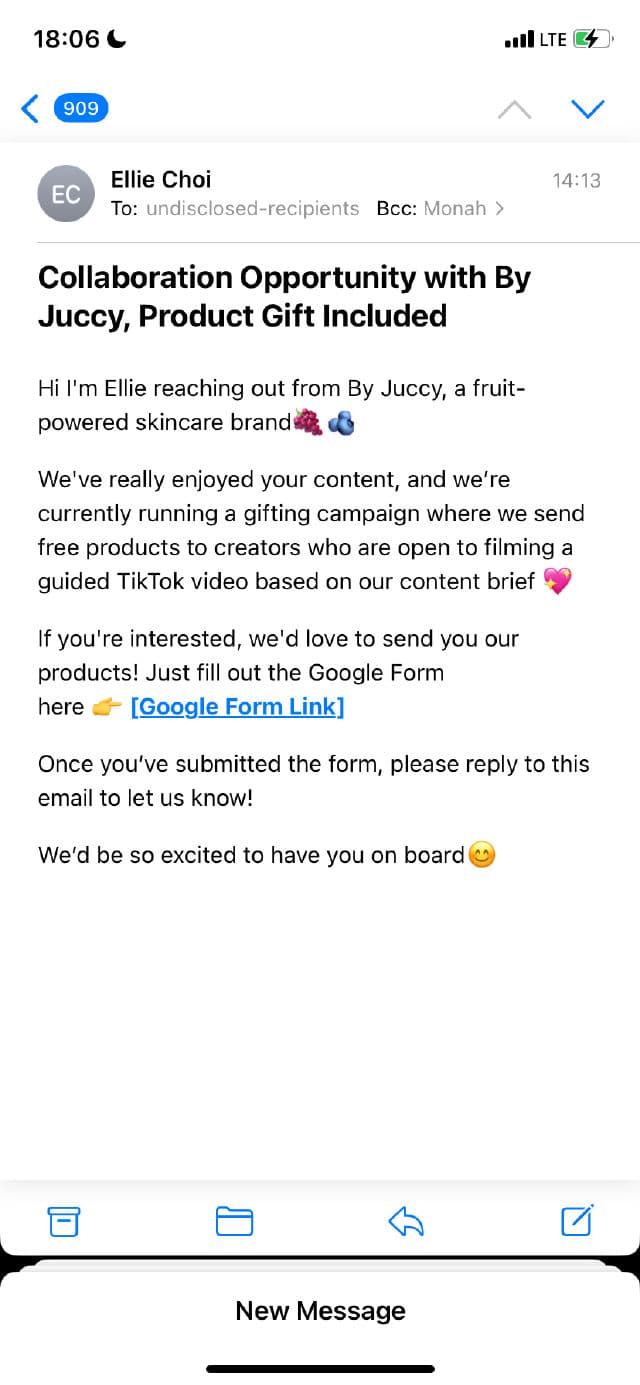Expand the recipient details for Bcc Monah
This screenshot has width=640, height=1385.
(x=499, y=208)
